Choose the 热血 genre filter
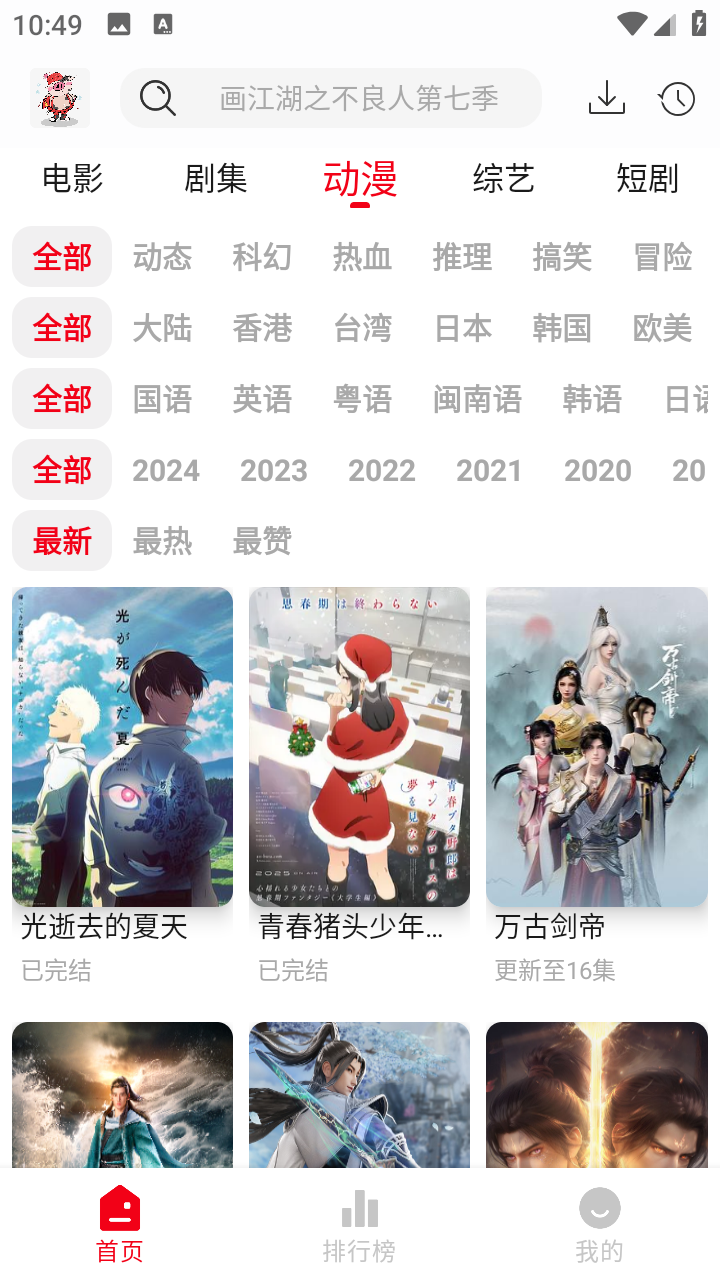 pyautogui.click(x=361, y=257)
